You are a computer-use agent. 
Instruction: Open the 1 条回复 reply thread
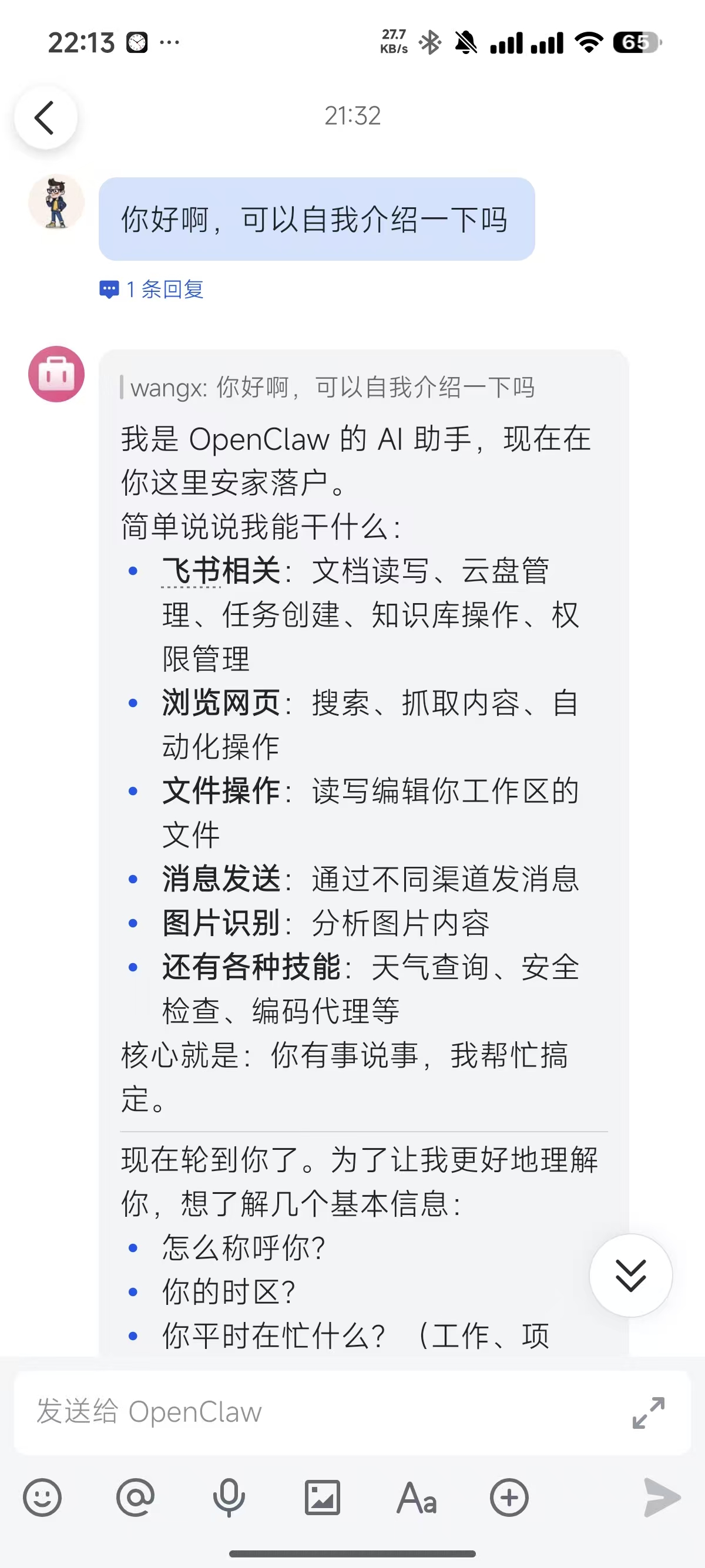click(x=152, y=289)
